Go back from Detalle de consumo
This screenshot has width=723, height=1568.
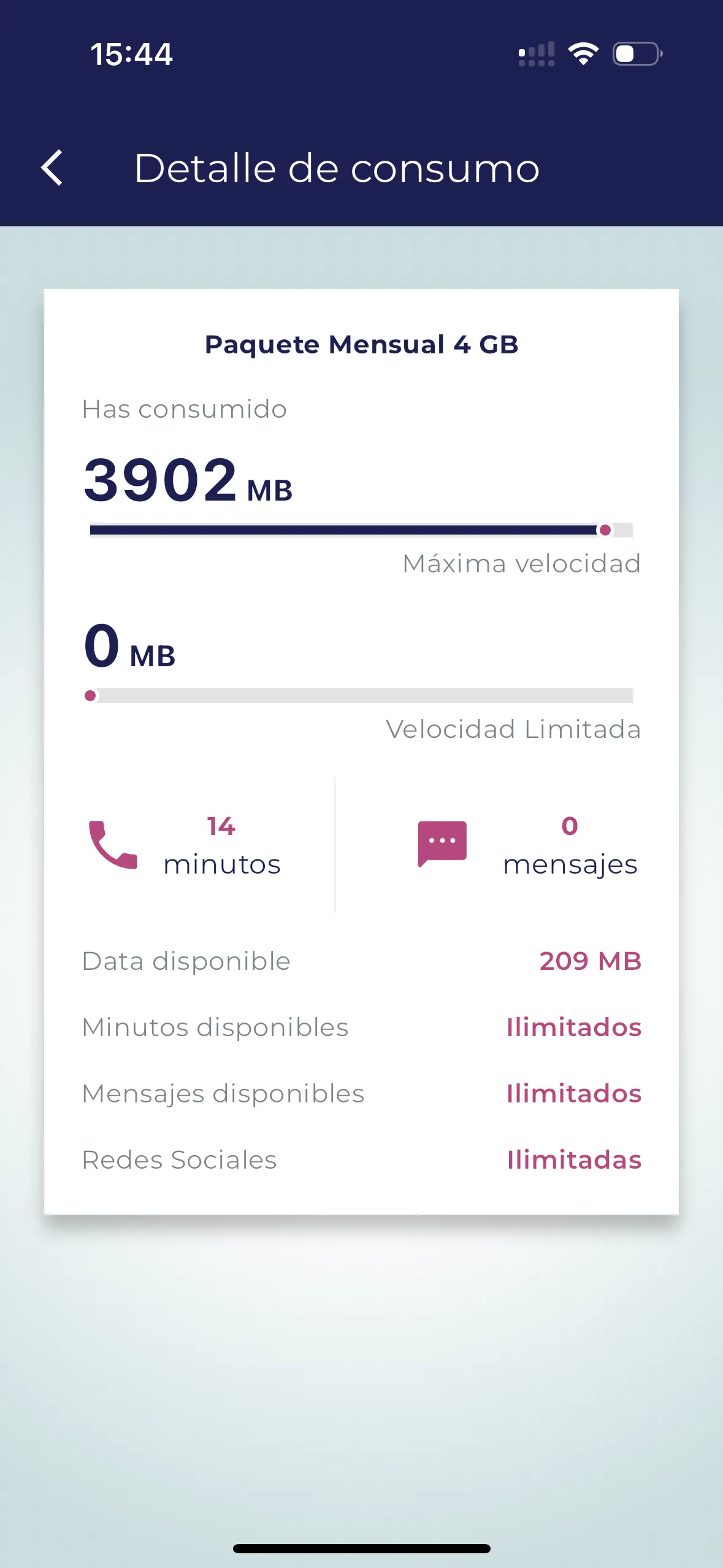tap(52, 167)
